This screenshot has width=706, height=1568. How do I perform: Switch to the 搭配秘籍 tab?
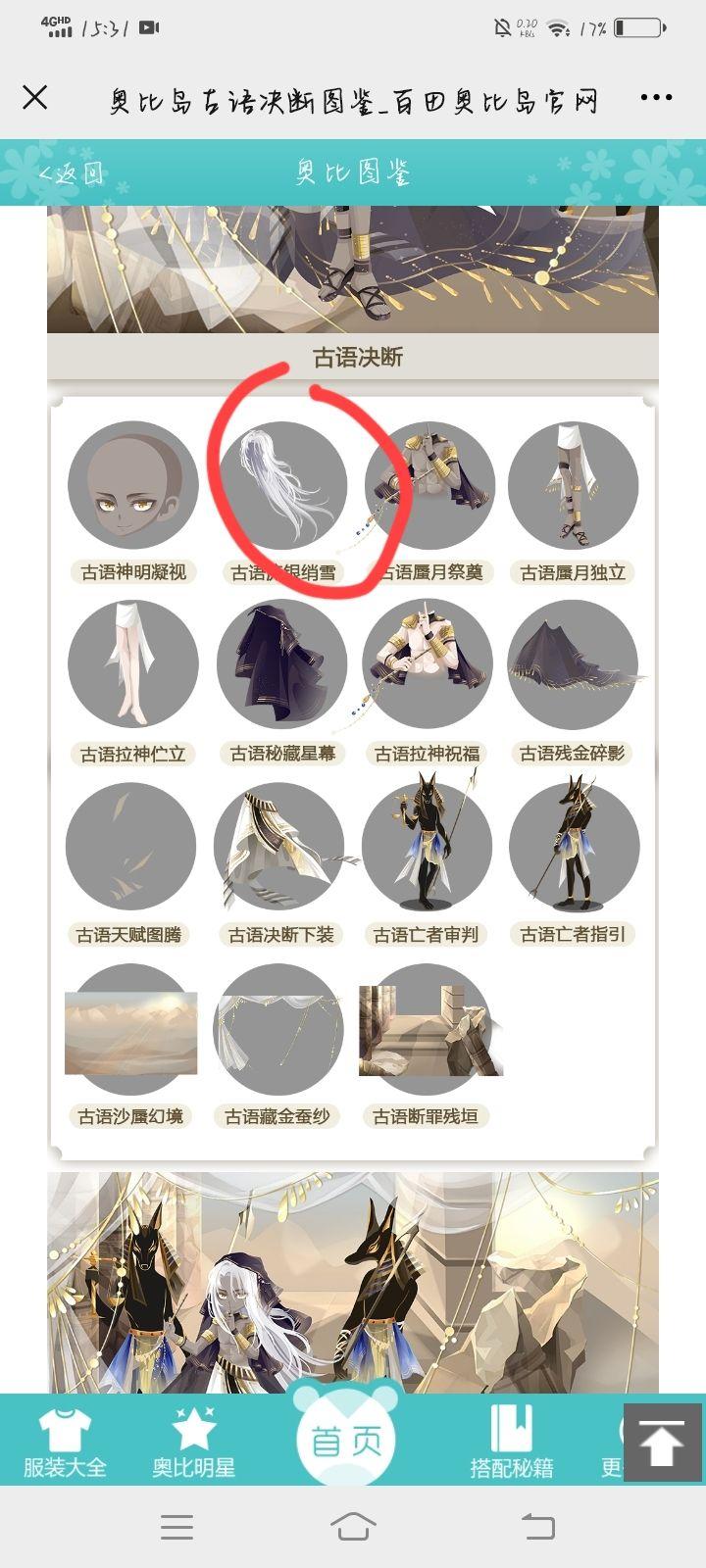coord(511,1443)
